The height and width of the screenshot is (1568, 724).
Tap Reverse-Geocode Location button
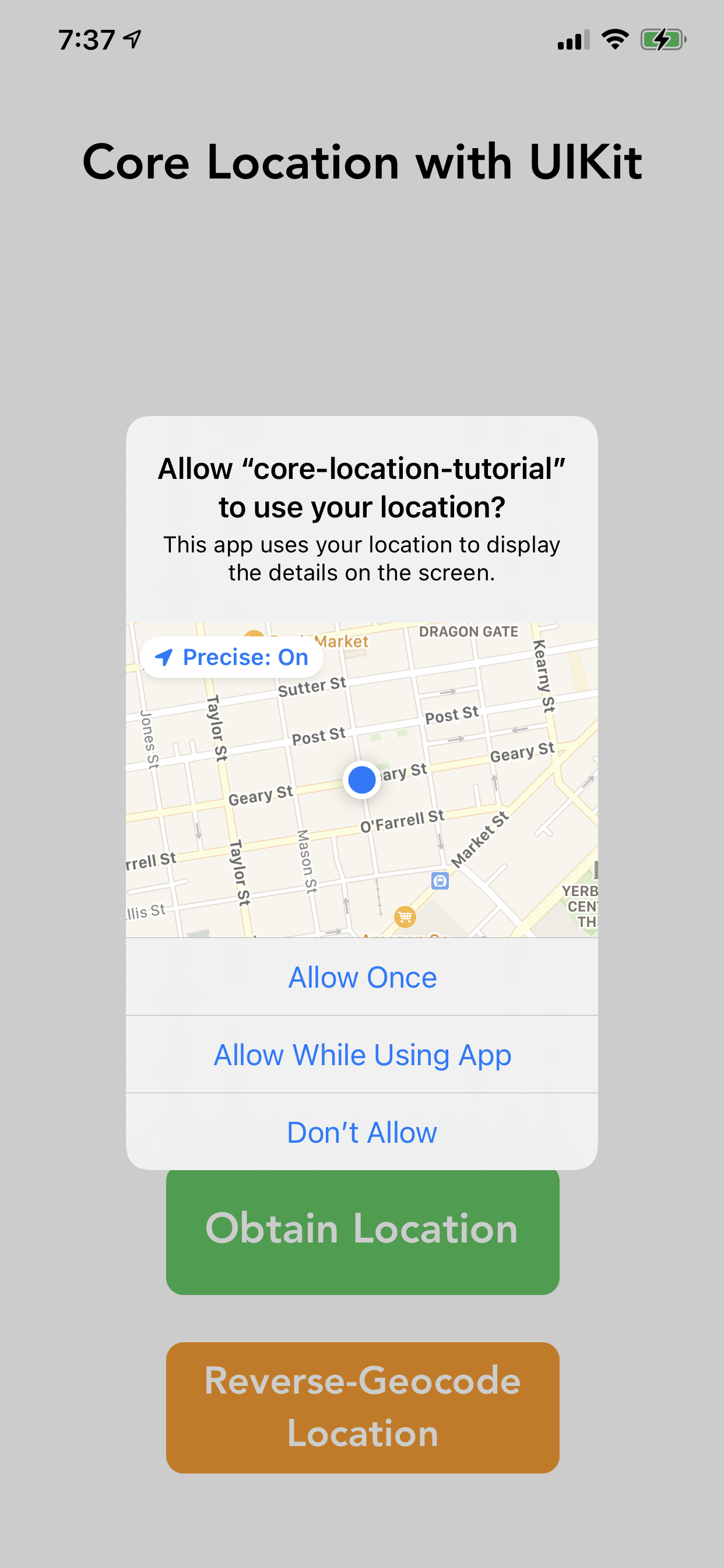(x=363, y=1408)
